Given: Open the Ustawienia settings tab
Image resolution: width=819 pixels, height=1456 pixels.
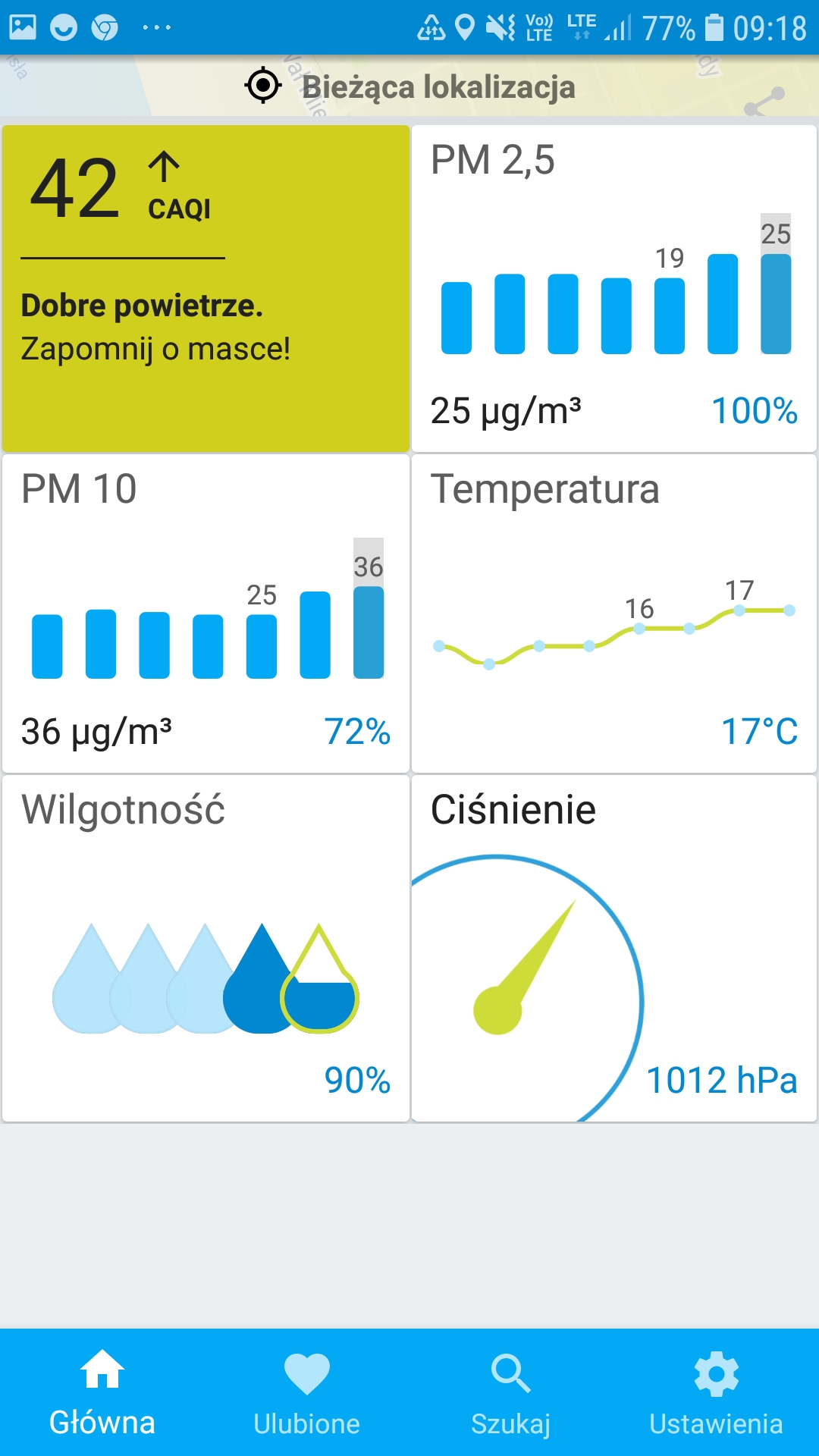Looking at the screenshot, I should point(716,1394).
